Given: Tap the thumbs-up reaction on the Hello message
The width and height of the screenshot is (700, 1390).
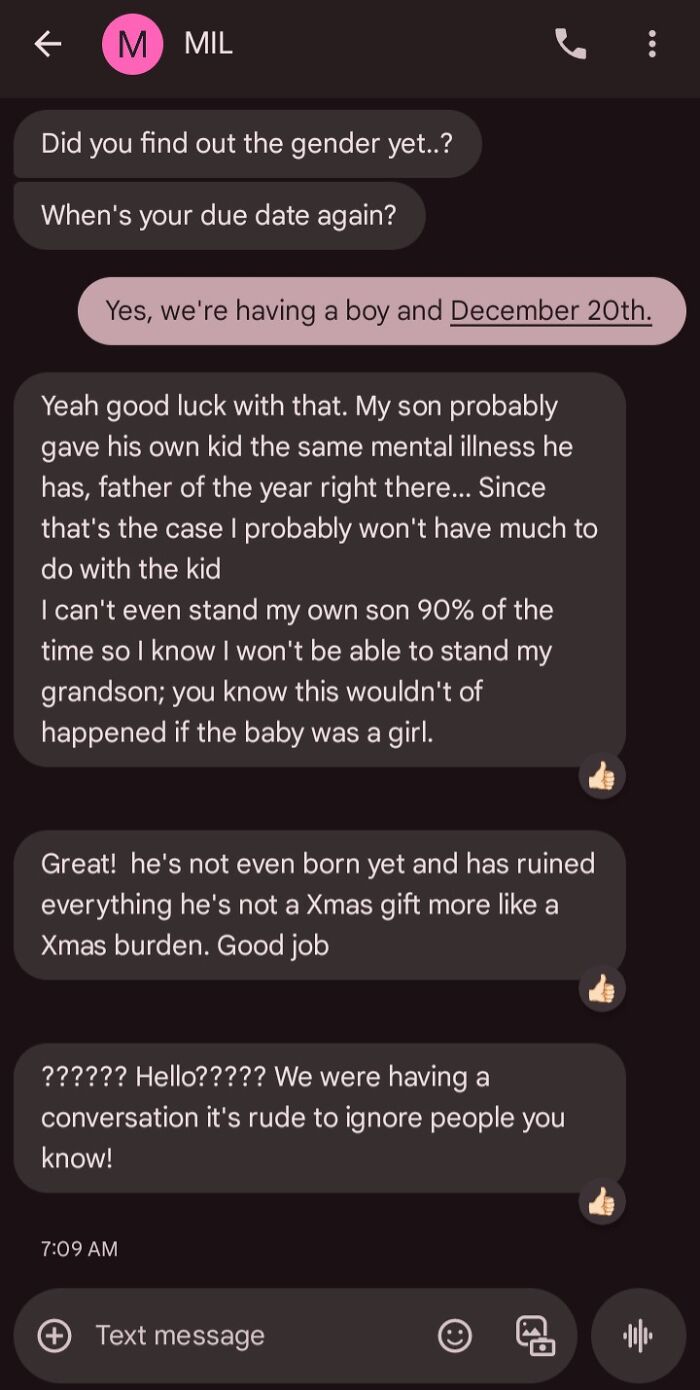Looking at the screenshot, I should point(602,1202).
